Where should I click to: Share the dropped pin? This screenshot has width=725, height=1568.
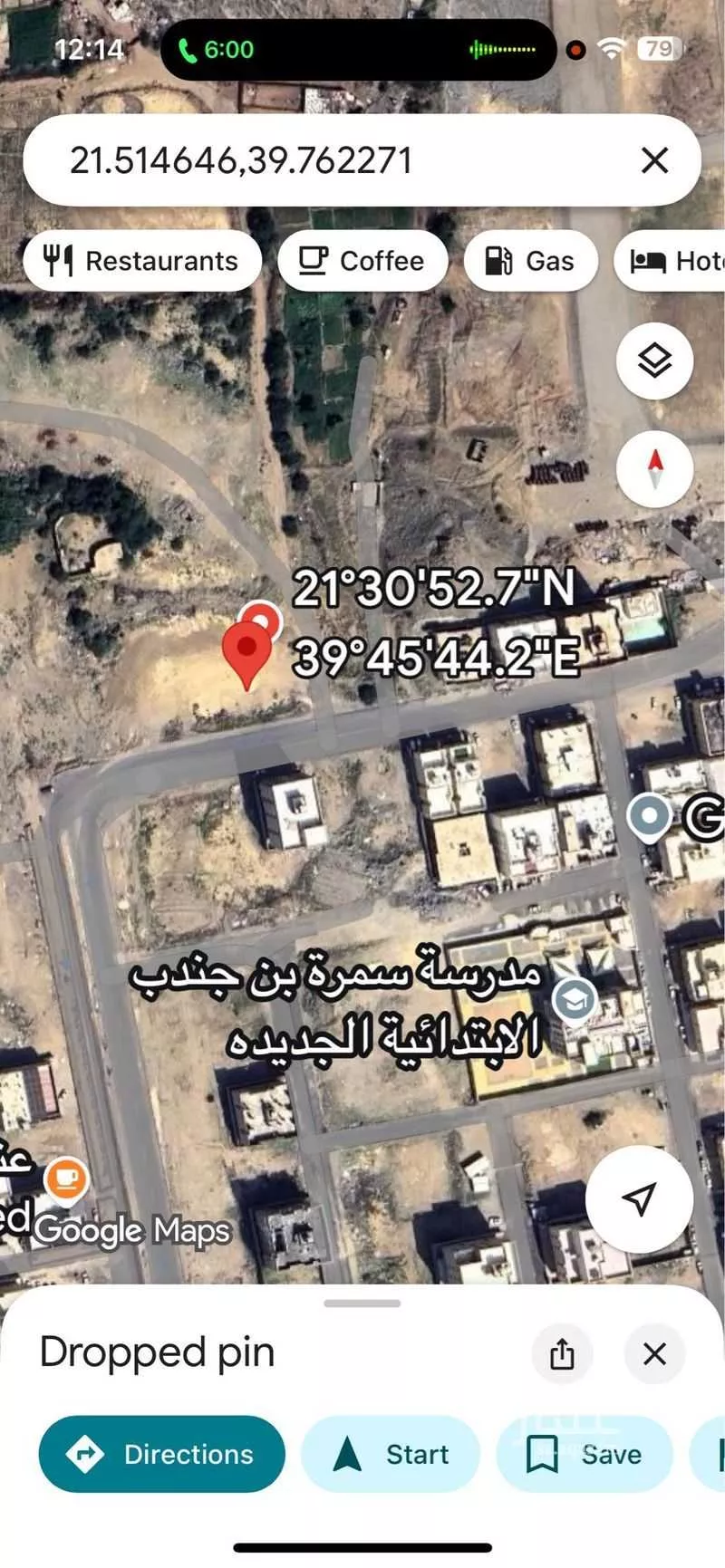562,1354
